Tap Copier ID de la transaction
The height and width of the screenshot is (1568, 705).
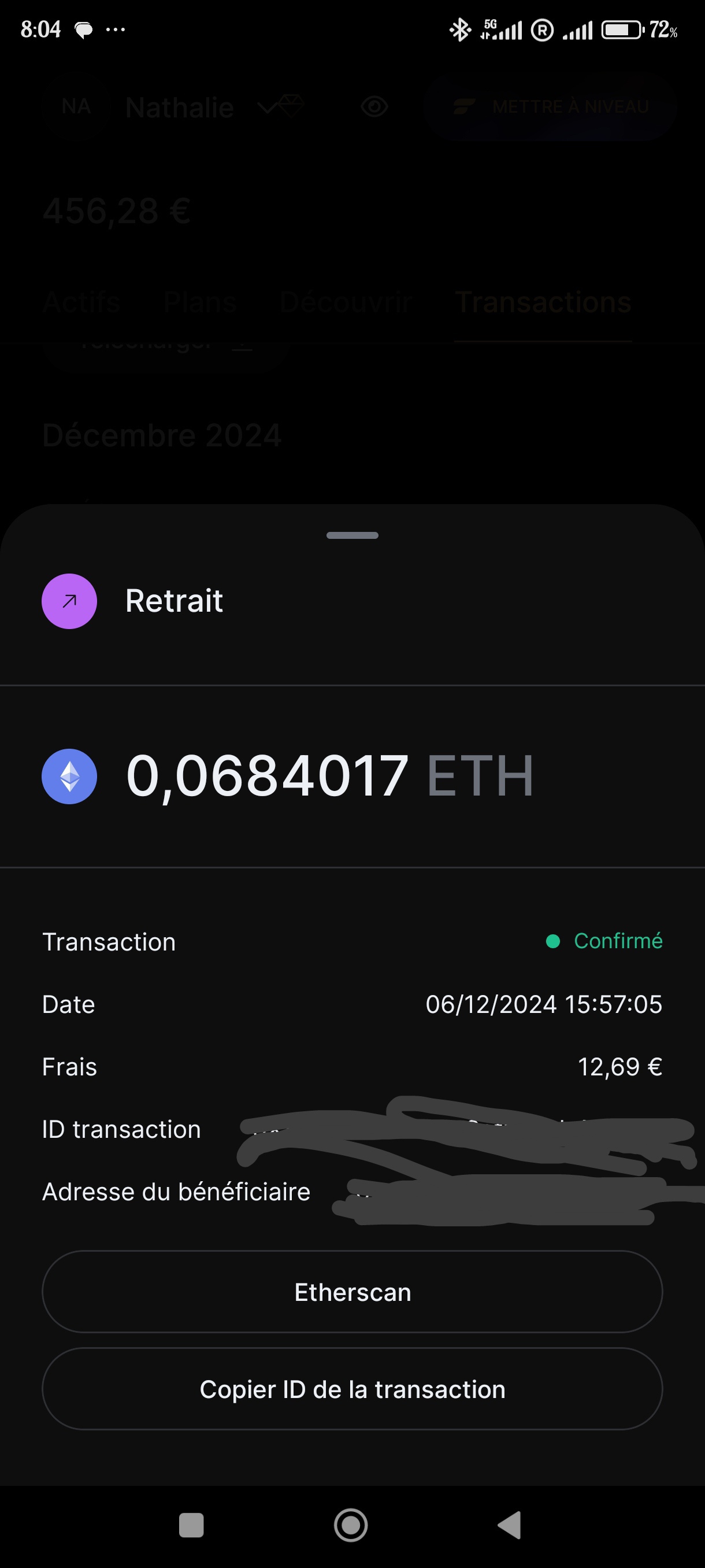click(x=352, y=1389)
